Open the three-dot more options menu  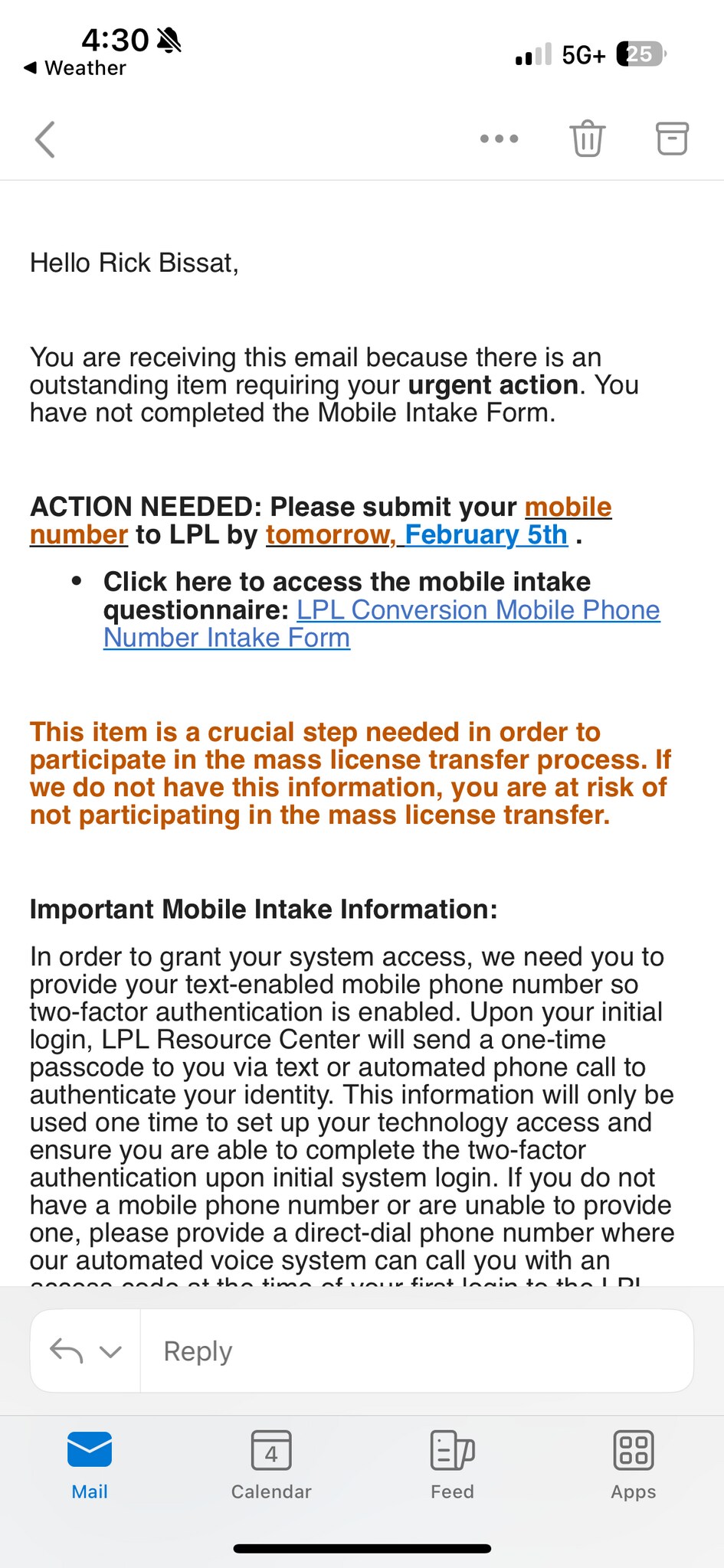[x=499, y=139]
